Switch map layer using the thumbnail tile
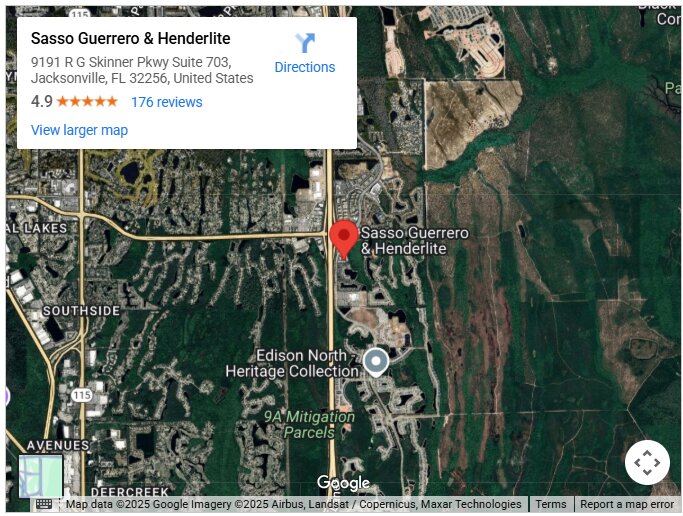Viewport: 683px width, 516px height. (x=41, y=476)
